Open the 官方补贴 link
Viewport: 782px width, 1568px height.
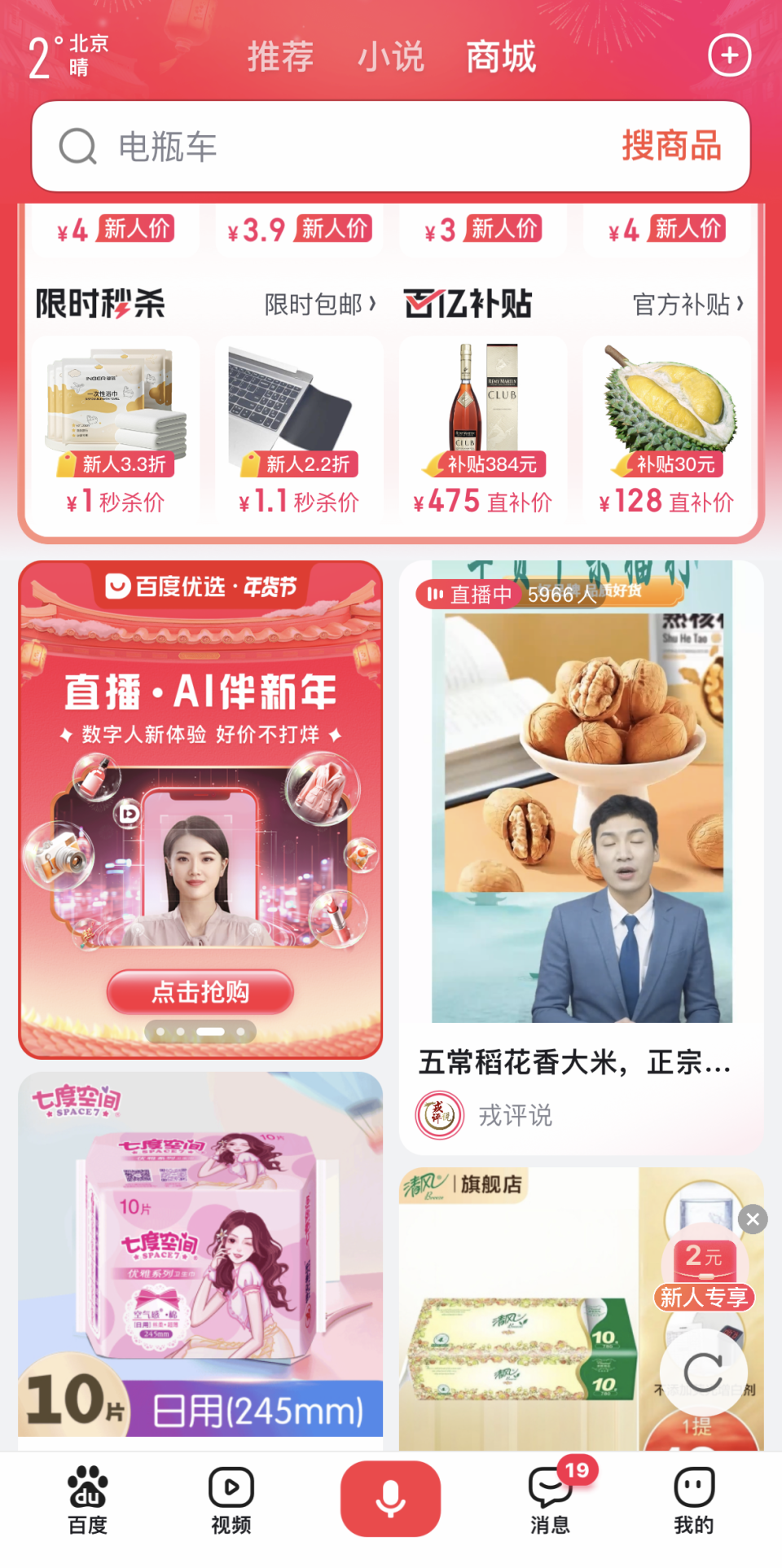pyautogui.click(x=688, y=305)
